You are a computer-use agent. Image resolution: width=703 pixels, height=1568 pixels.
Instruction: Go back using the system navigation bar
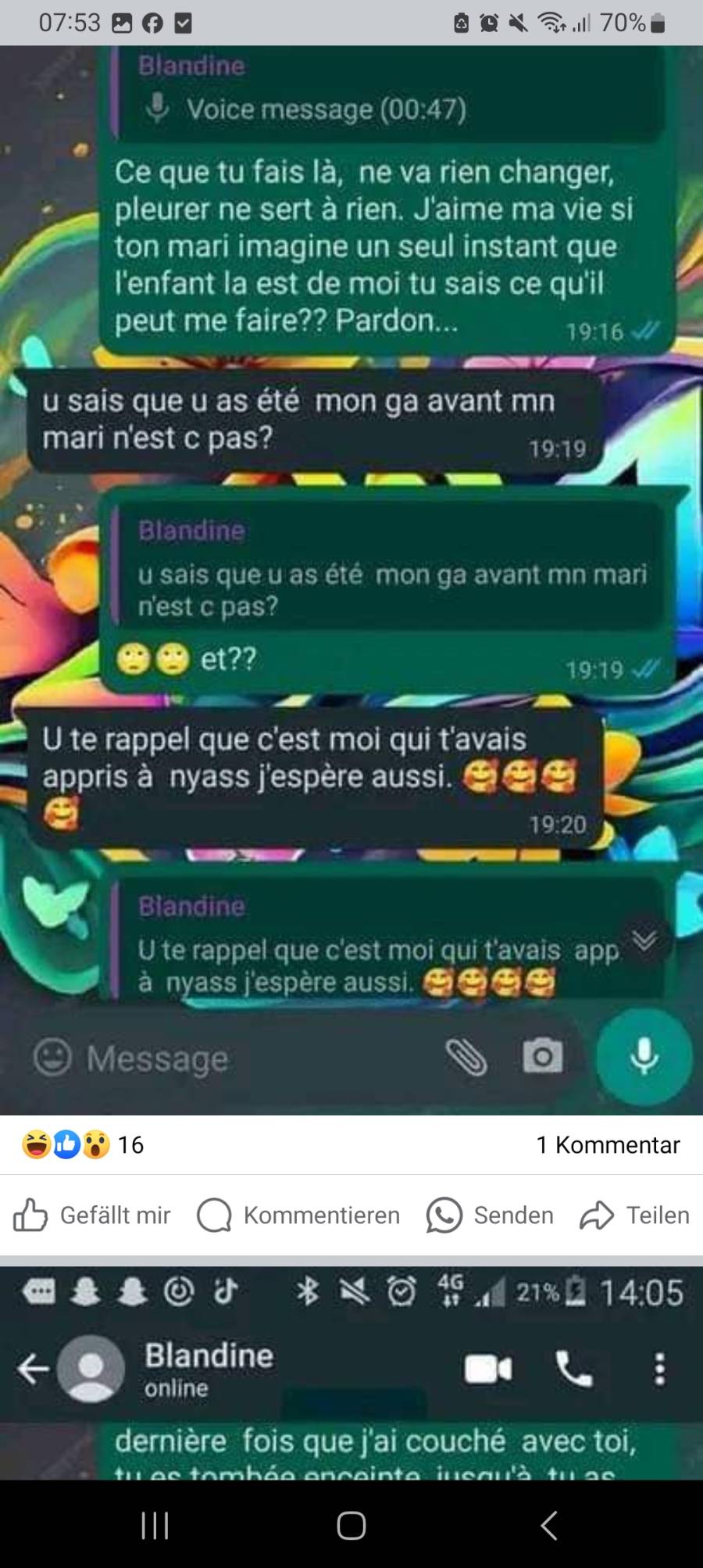point(549,1525)
